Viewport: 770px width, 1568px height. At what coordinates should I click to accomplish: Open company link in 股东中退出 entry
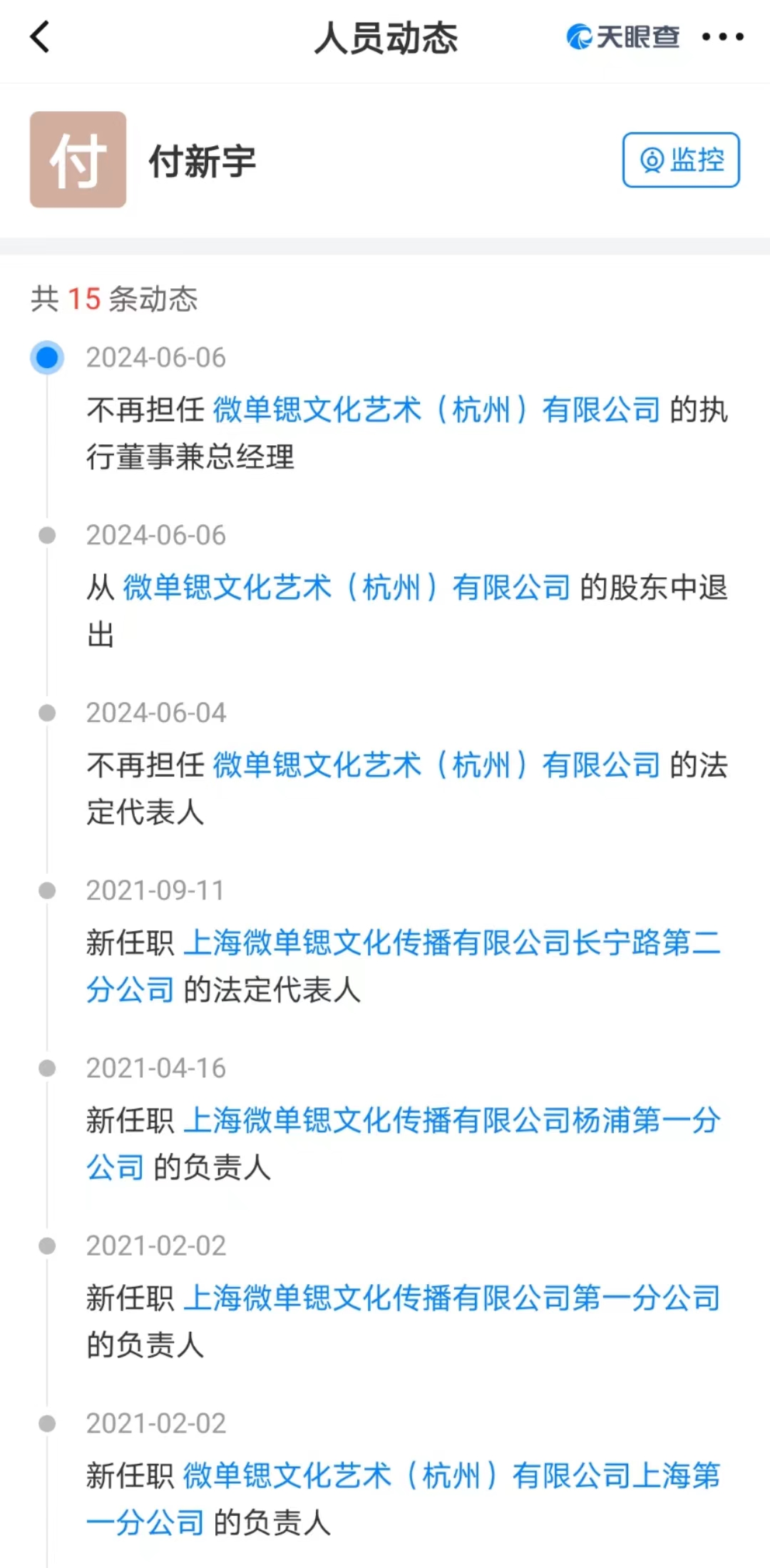346,588
